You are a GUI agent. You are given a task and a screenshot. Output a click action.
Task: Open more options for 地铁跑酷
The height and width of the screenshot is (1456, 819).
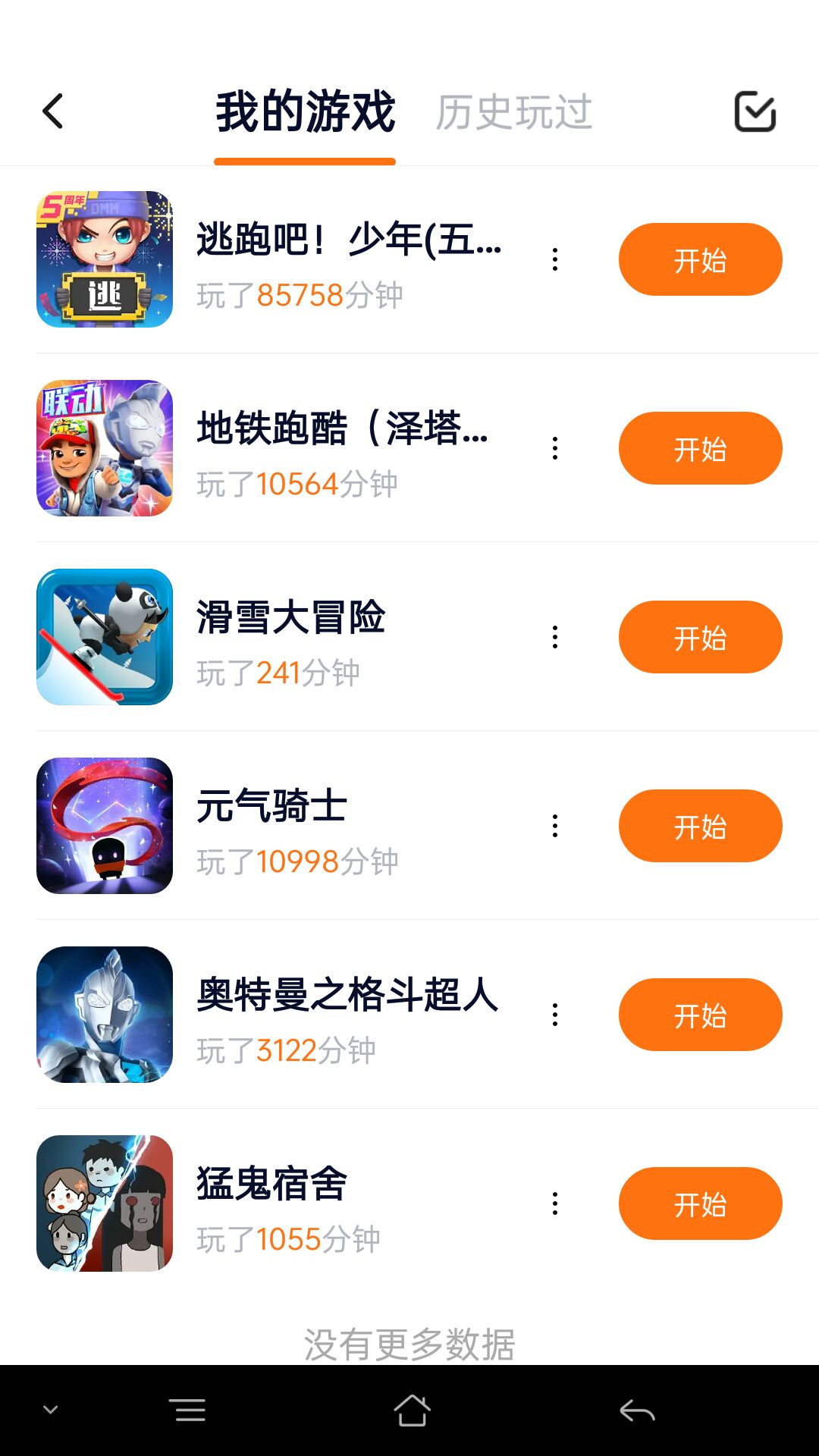coord(555,448)
